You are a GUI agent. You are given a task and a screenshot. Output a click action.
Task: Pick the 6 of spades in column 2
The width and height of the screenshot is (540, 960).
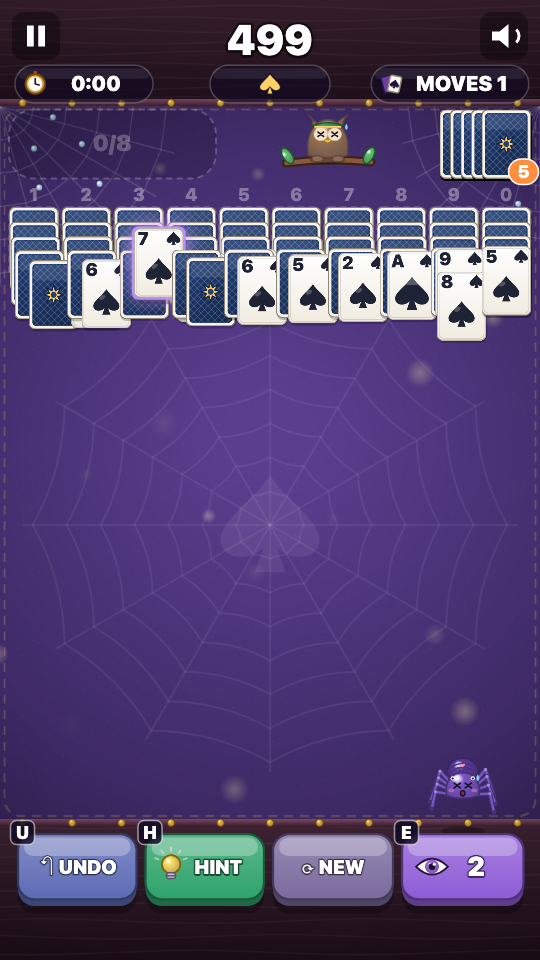tap(106, 293)
